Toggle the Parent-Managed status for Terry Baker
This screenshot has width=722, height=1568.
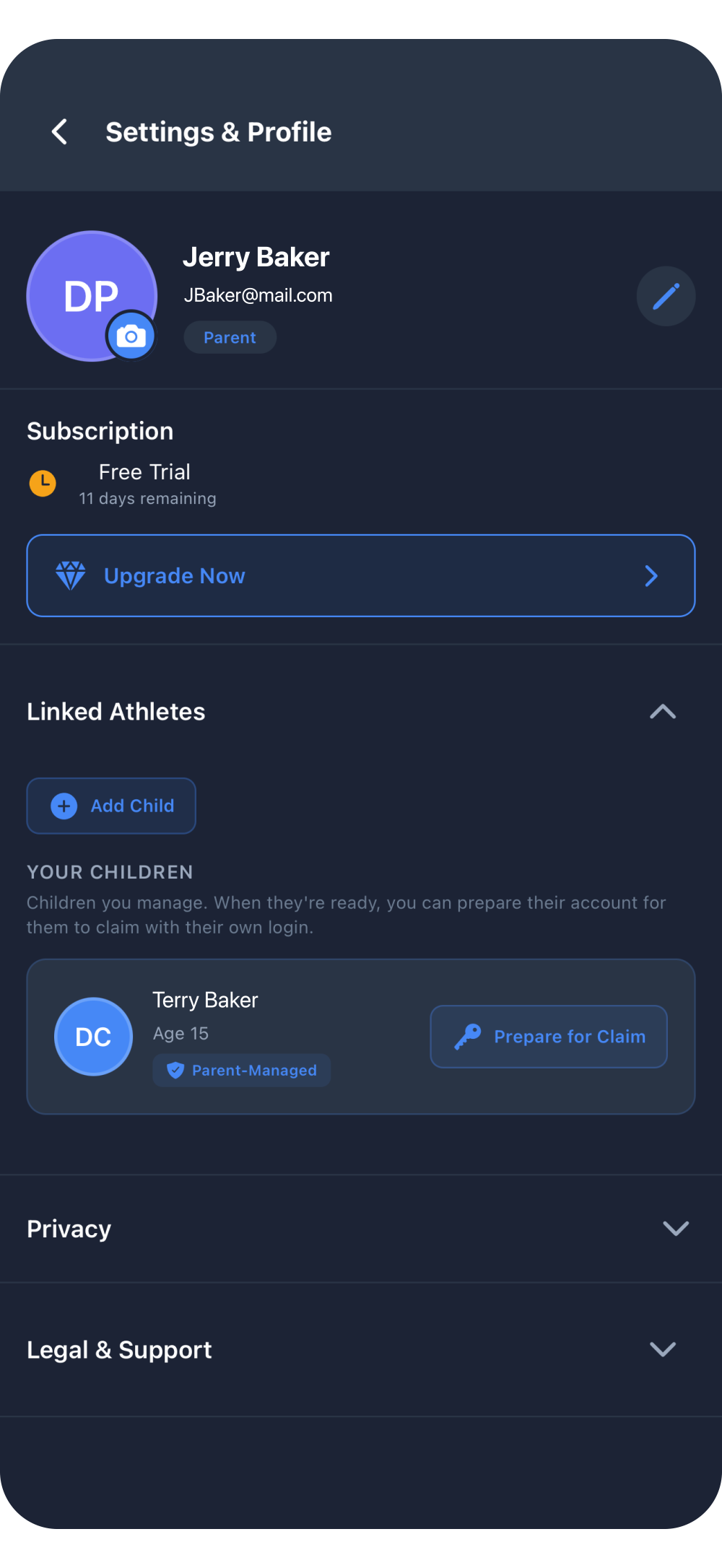click(241, 1070)
